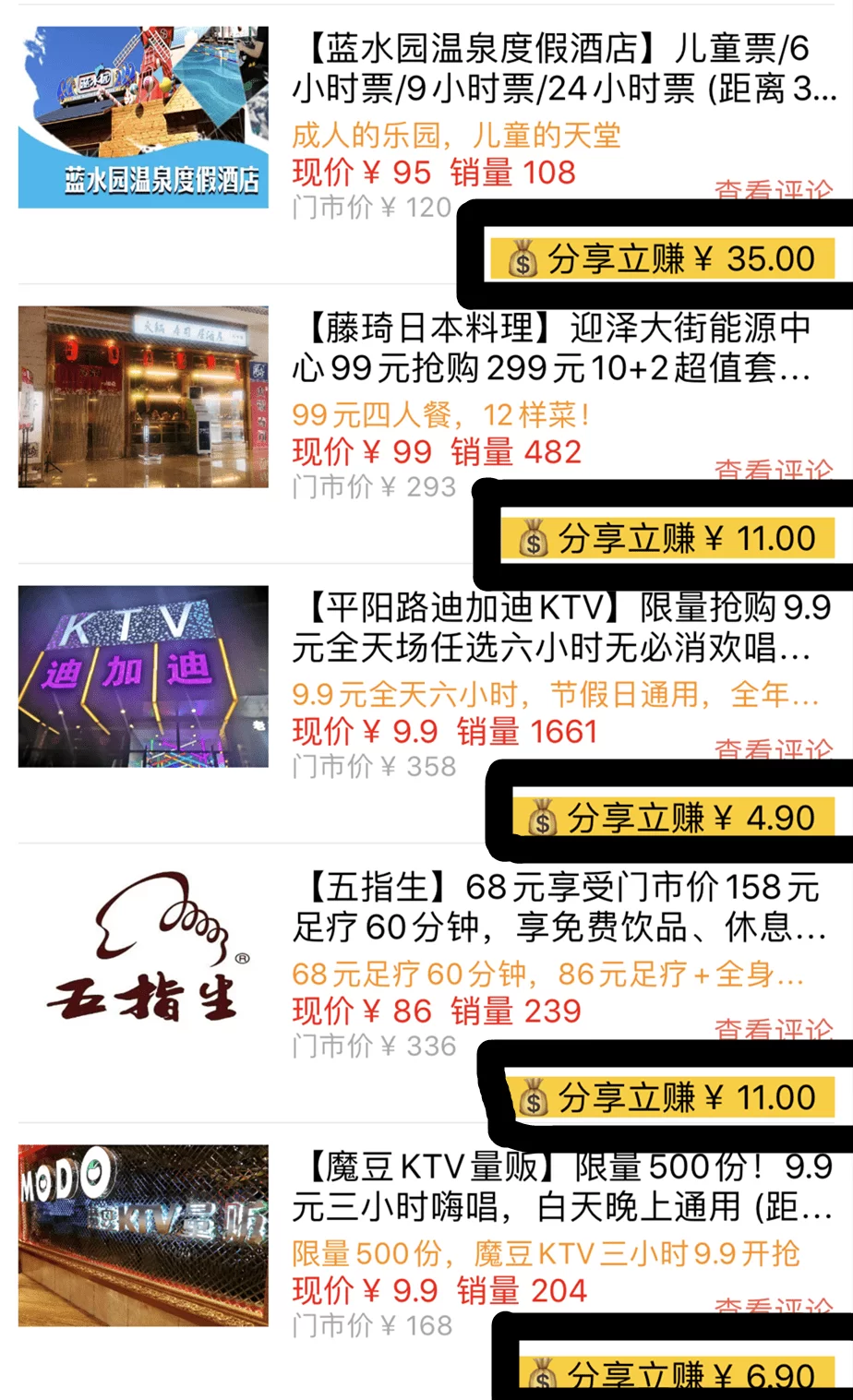Click the money bag icon on 五指生's earn button
The height and width of the screenshot is (1400, 853).
click(x=531, y=1098)
